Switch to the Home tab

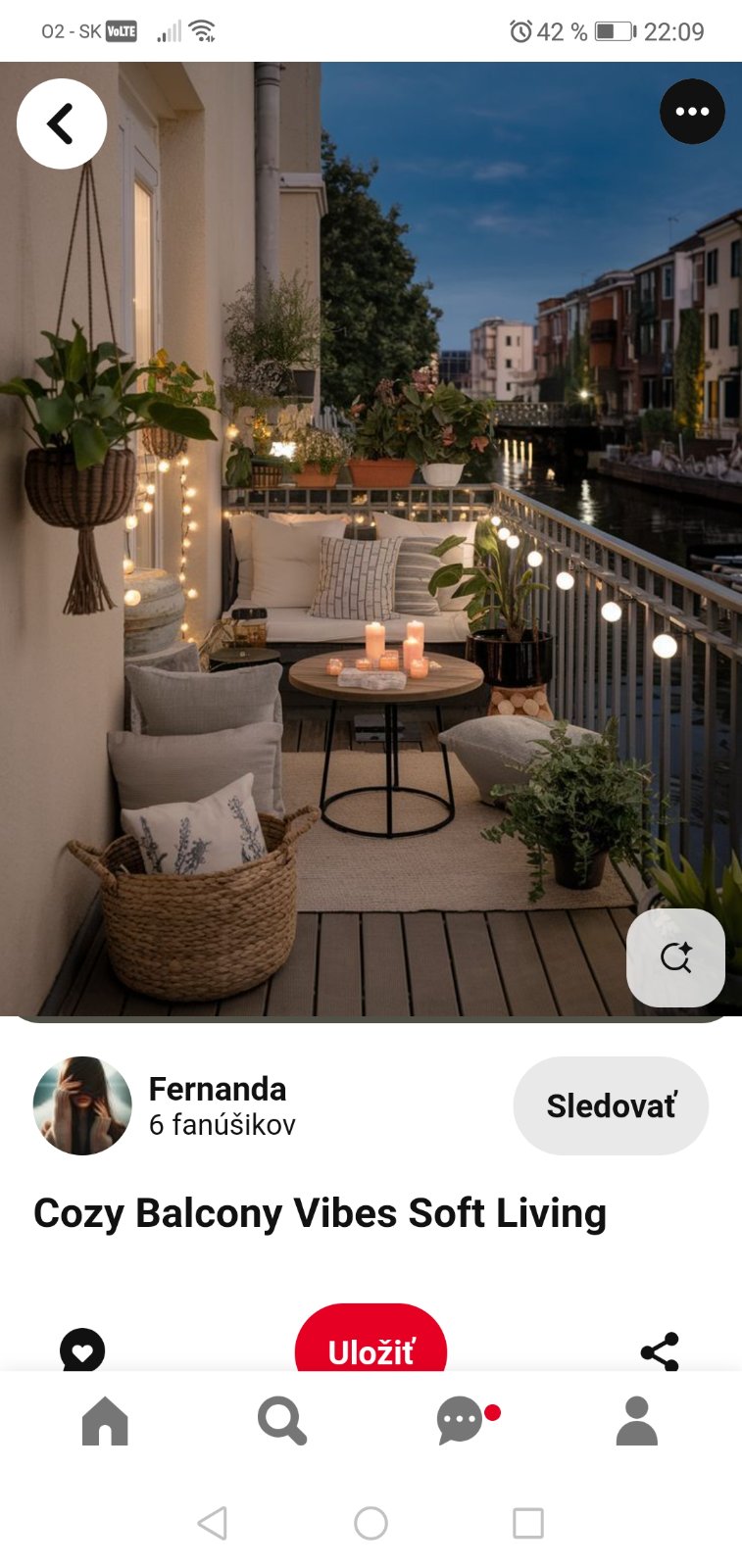[105, 1421]
